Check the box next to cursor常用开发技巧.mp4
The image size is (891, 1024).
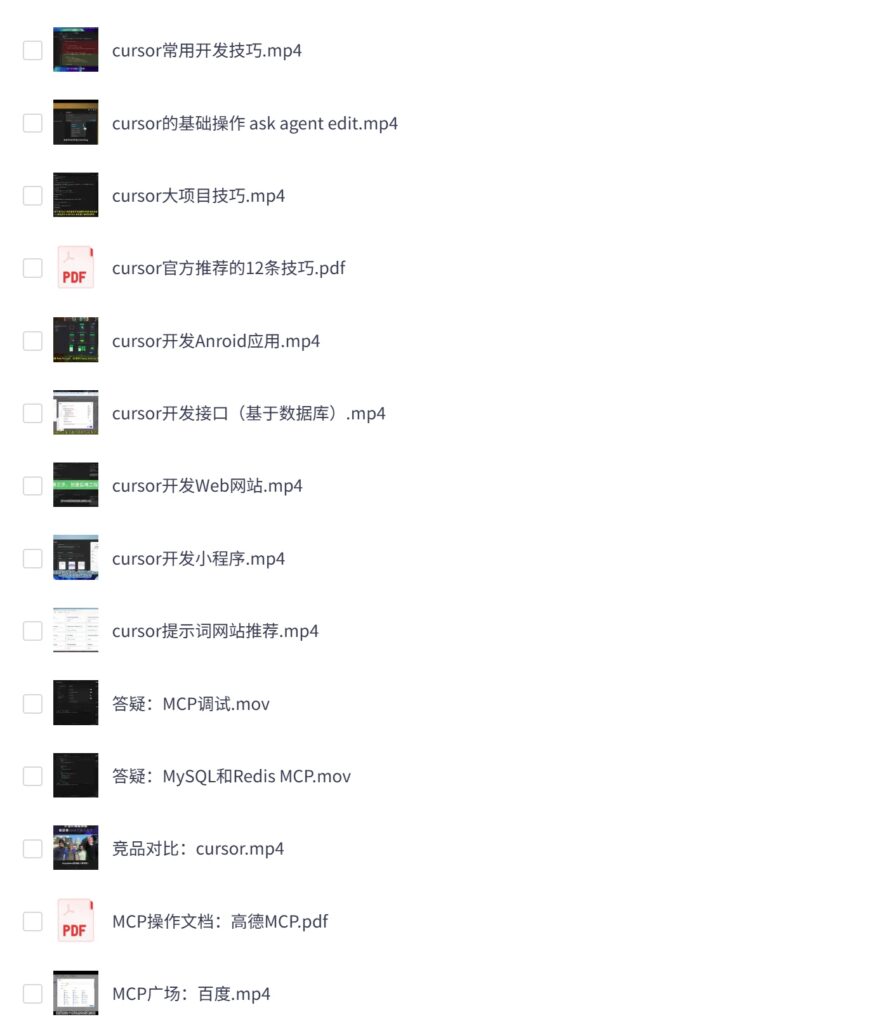pyautogui.click(x=32, y=49)
